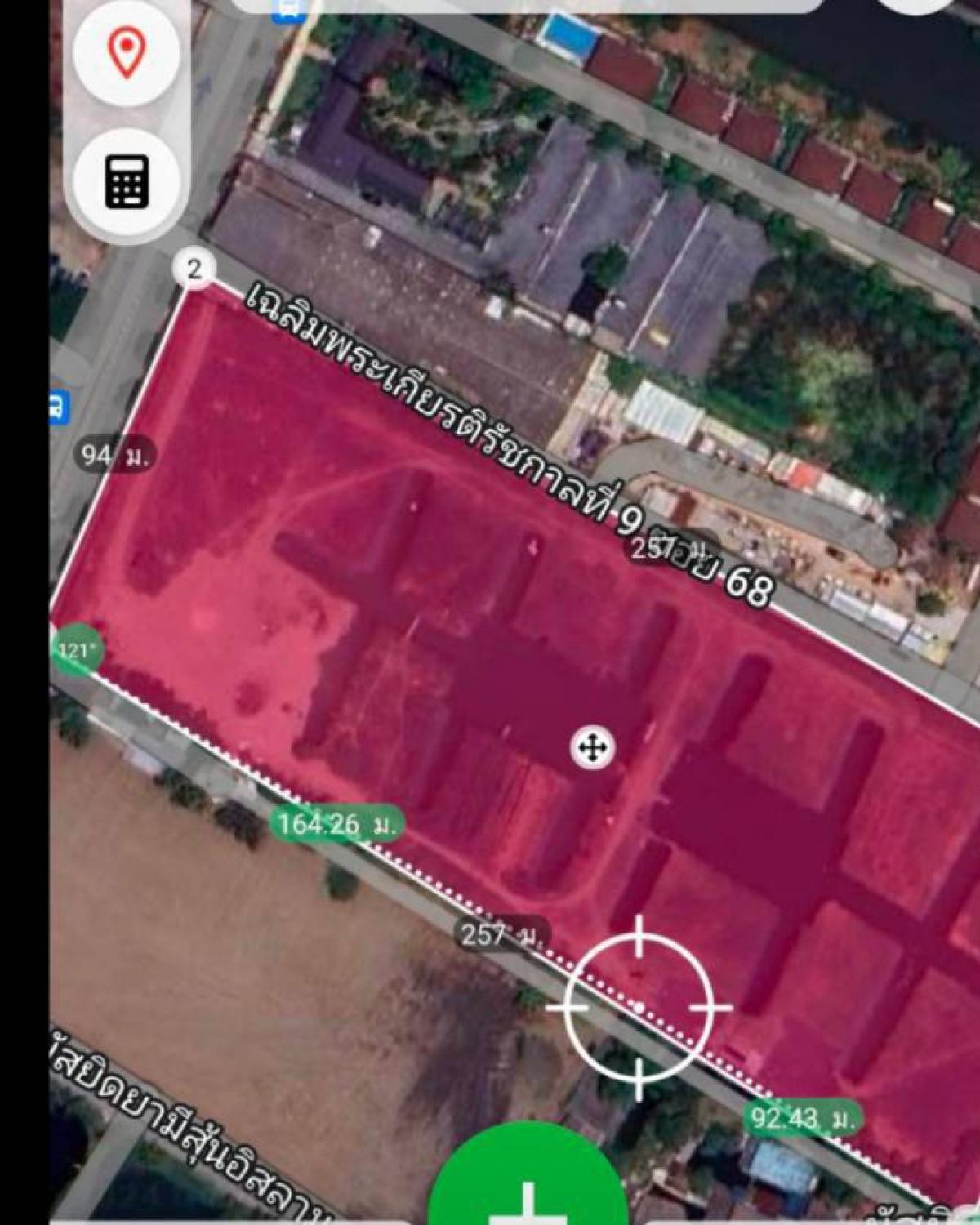
Task: Tap the red location pin button
Action: (127, 52)
